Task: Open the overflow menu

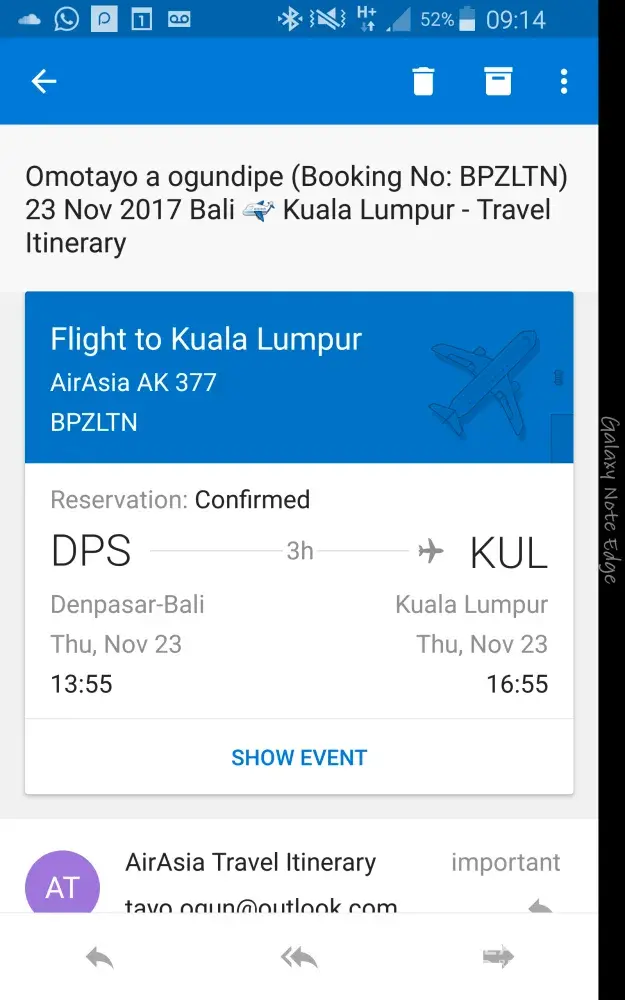Action: coord(564,82)
